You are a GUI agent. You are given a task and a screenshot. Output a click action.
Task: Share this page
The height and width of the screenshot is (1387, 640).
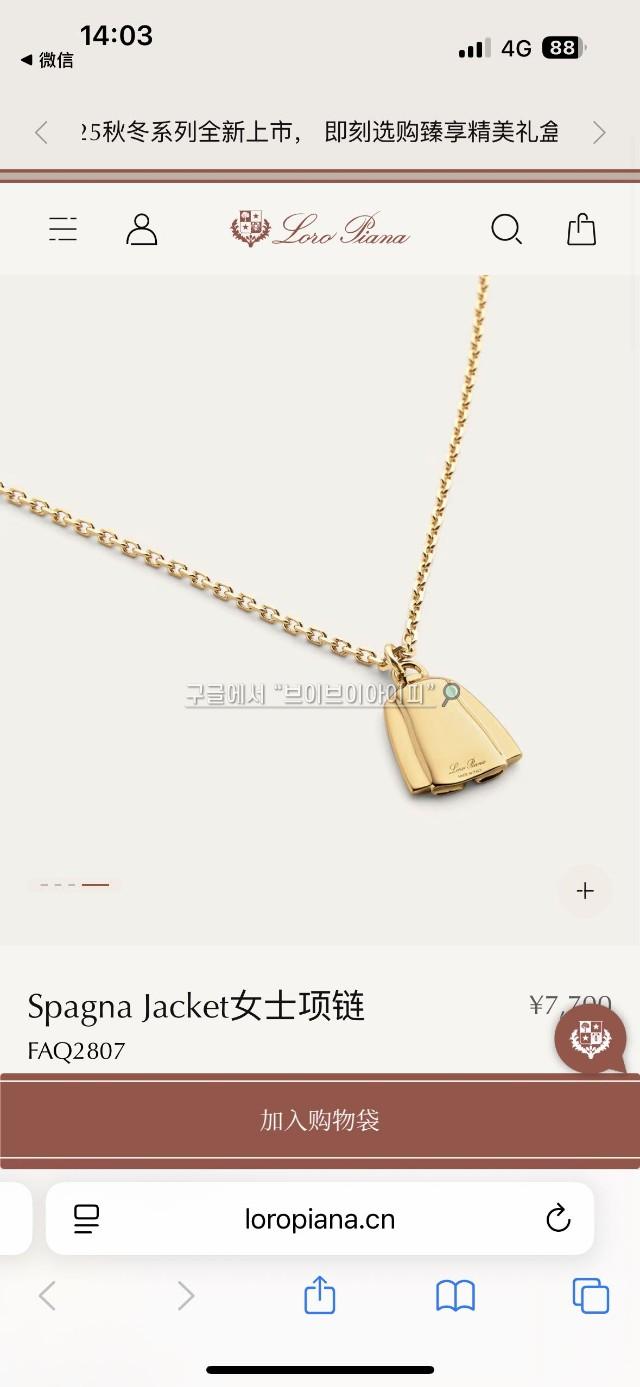click(319, 1297)
